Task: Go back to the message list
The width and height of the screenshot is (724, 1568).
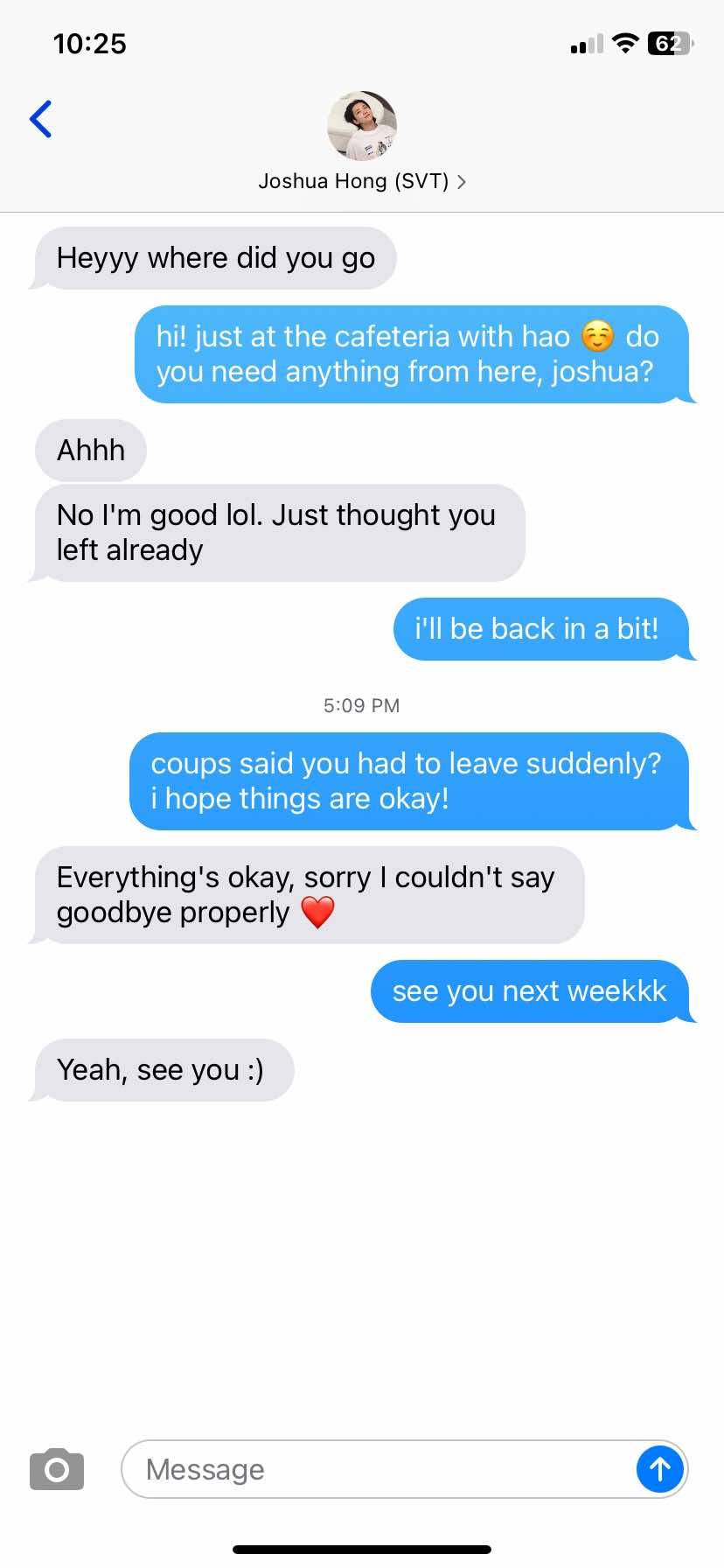Action: click(x=41, y=119)
